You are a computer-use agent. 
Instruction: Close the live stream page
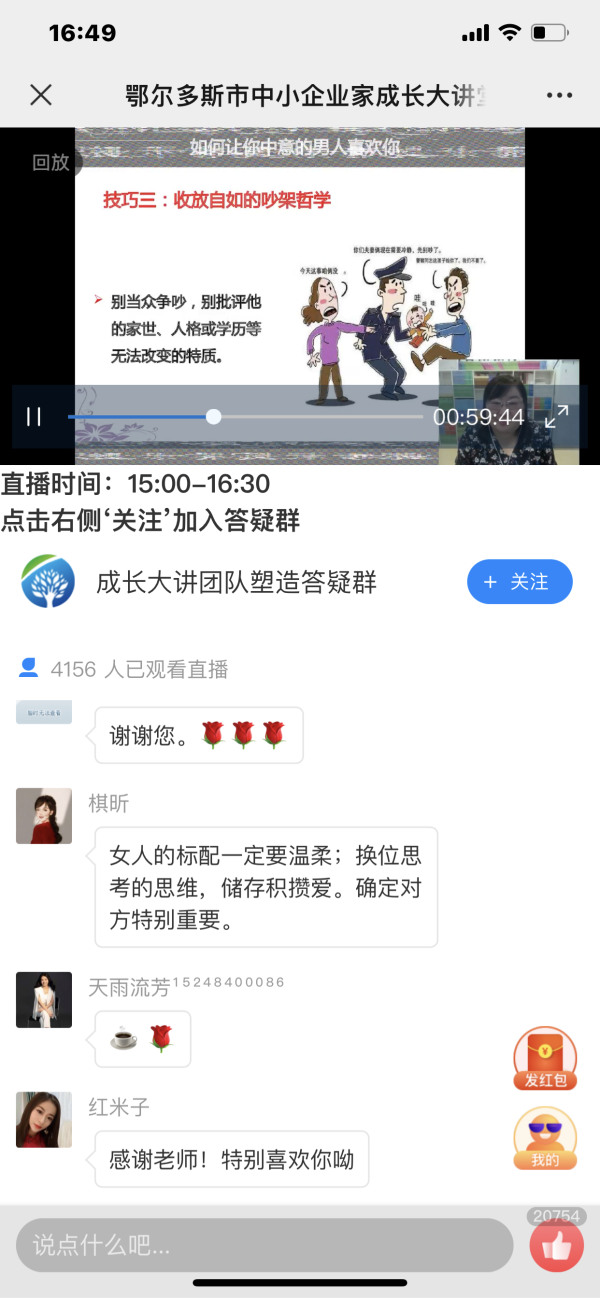pos(40,95)
